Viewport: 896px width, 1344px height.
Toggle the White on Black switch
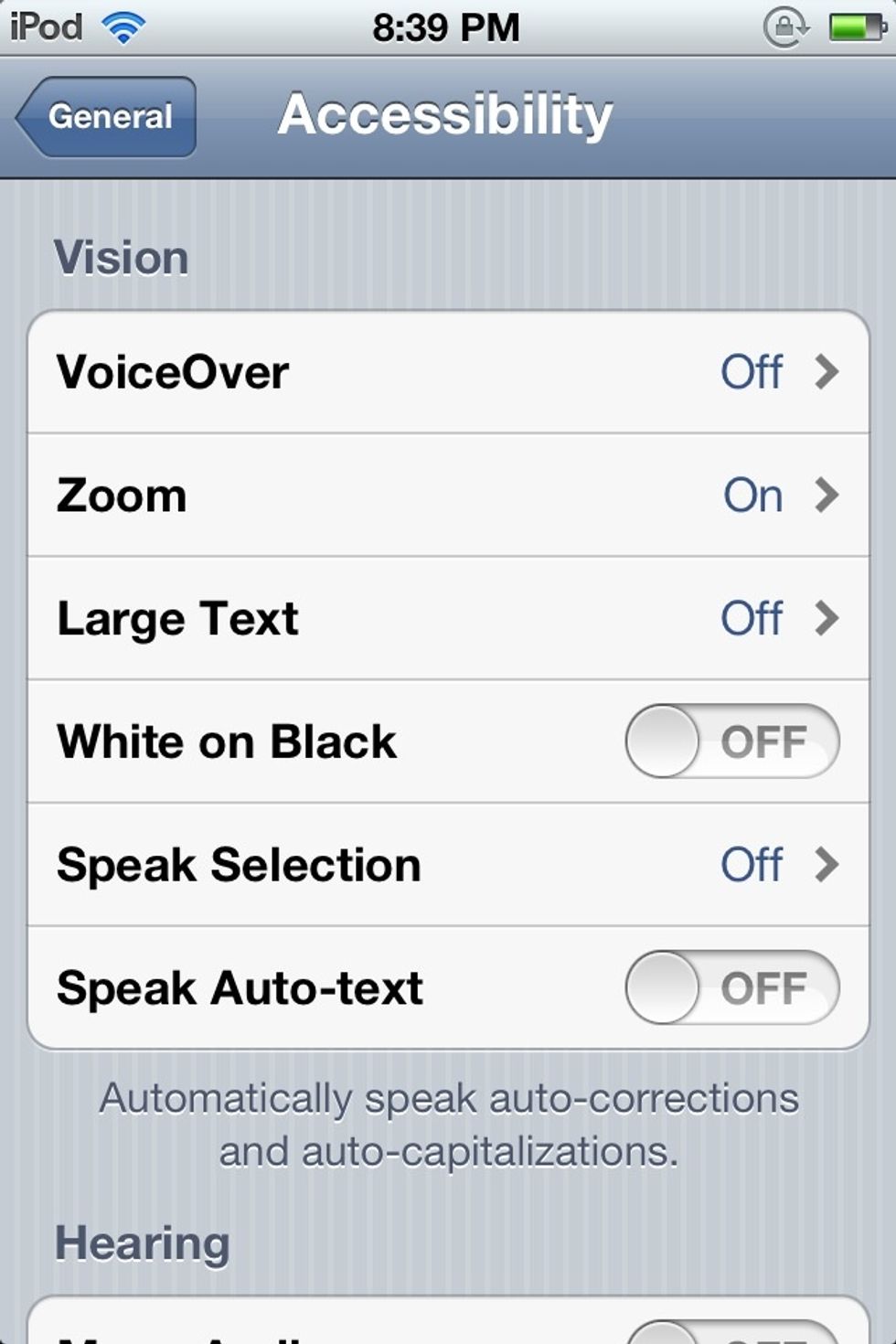click(x=731, y=741)
